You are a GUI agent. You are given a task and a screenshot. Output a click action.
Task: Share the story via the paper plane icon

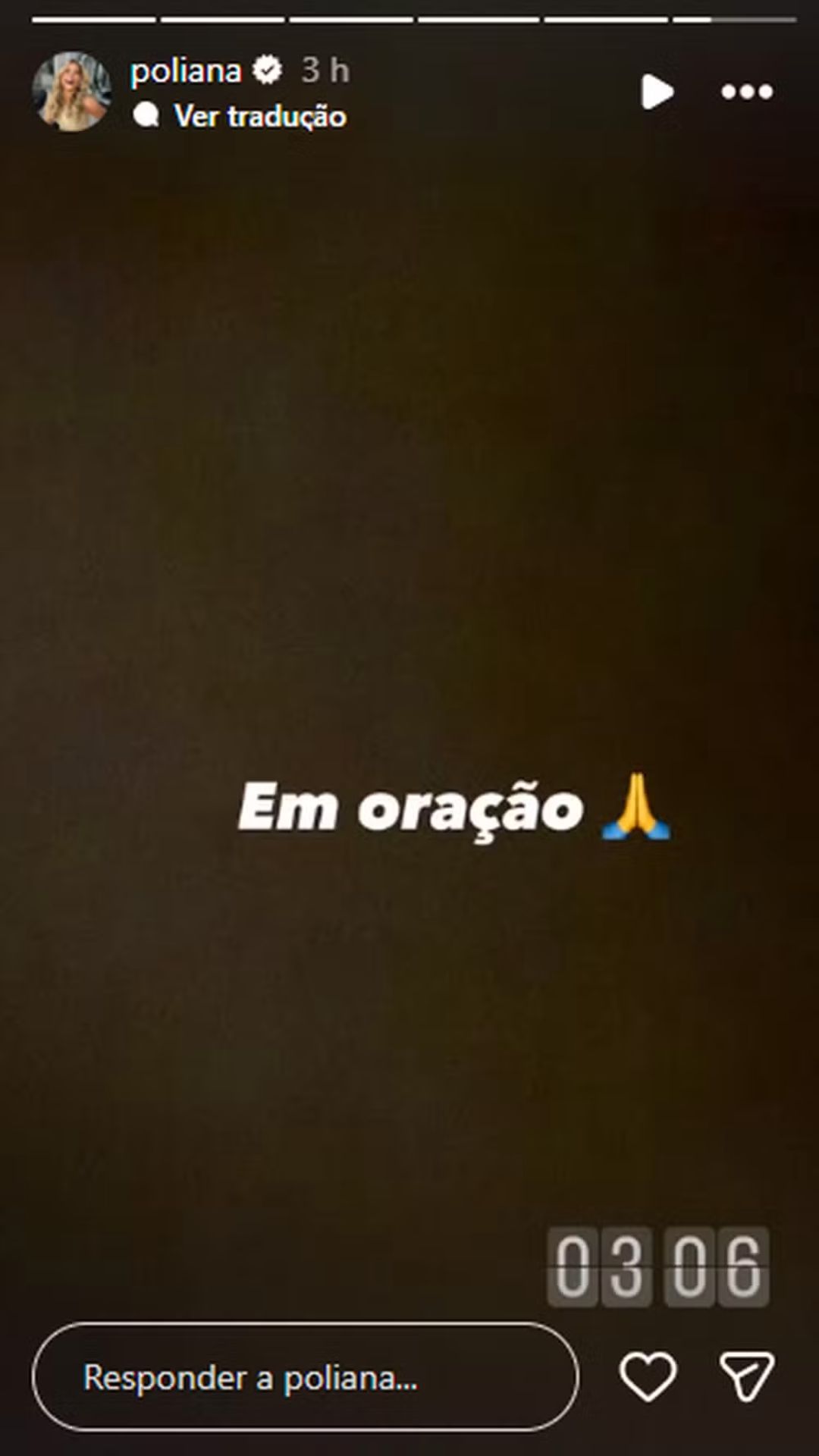click(x=747, y=1376)
